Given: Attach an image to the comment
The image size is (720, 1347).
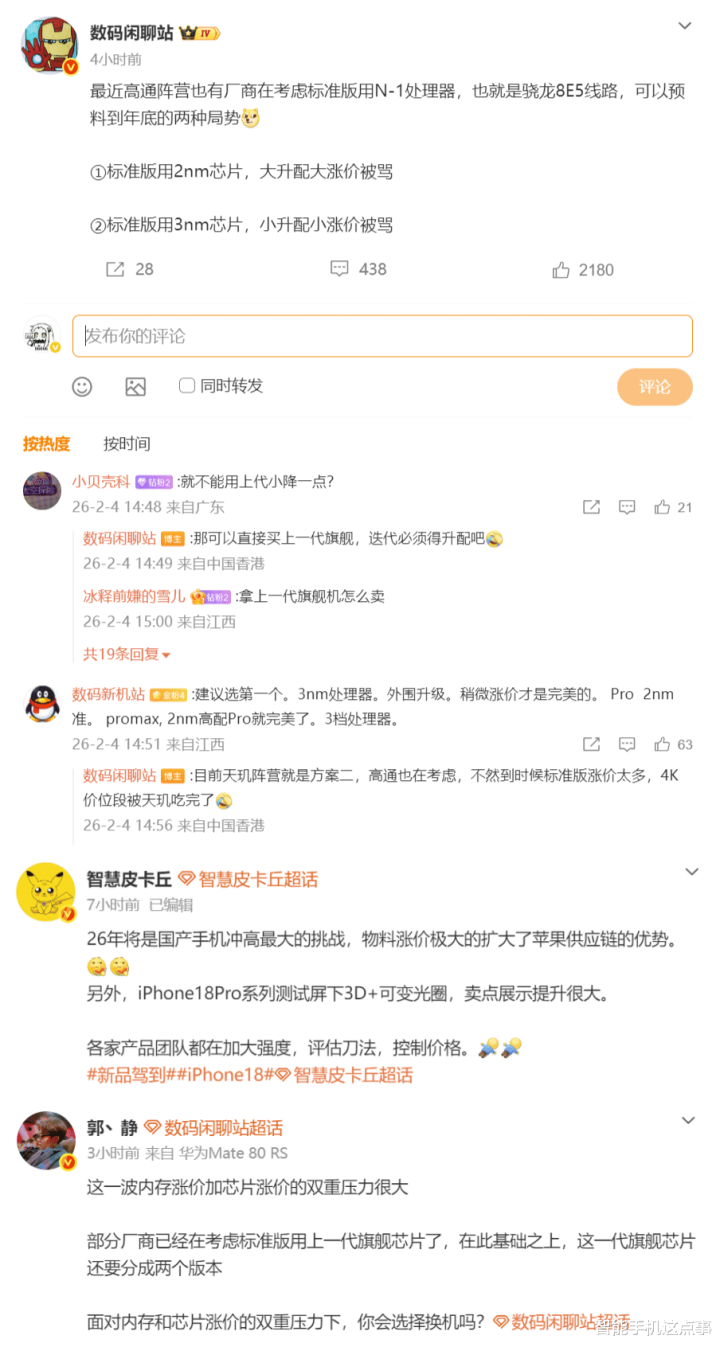Looking at the screenshot, I should 135,387.
